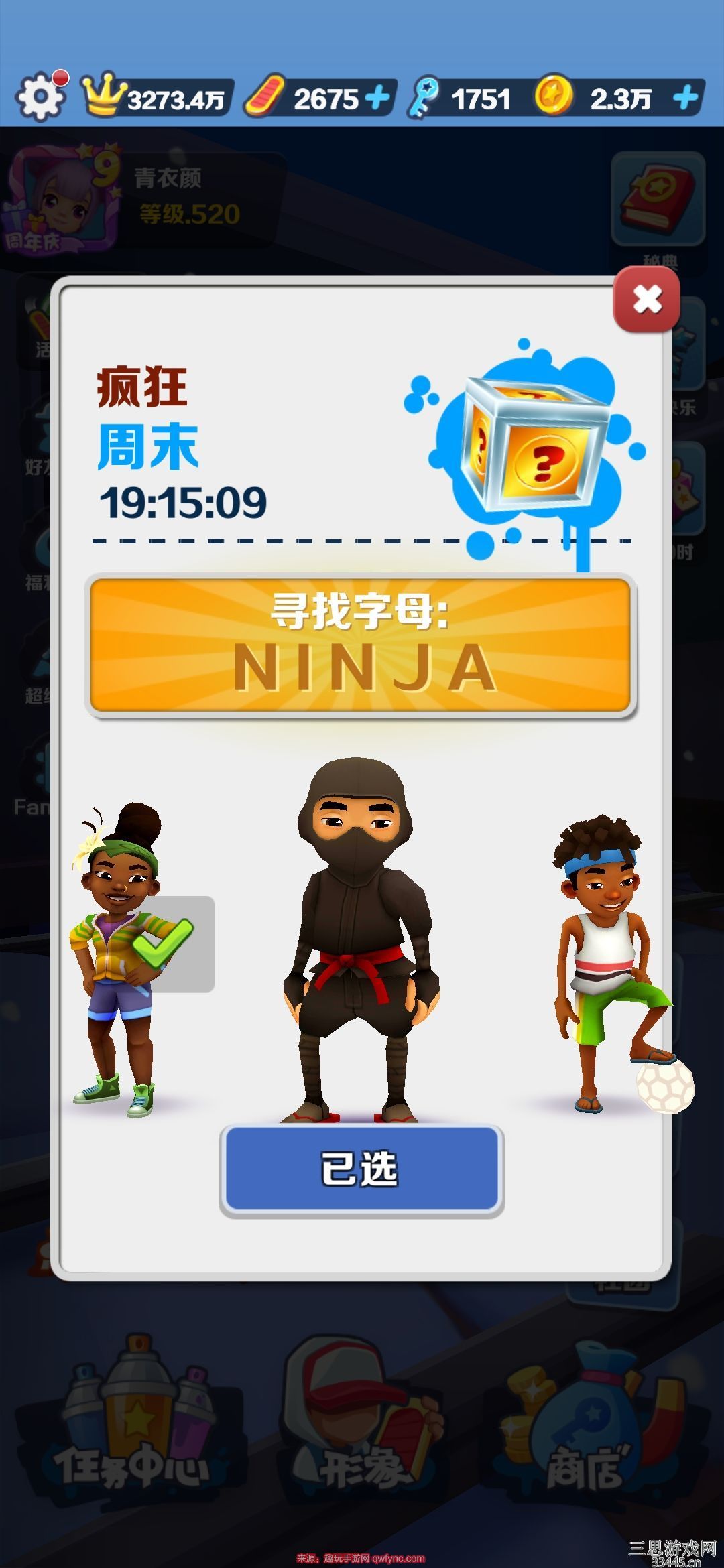Add more coins with plus icon
This screenshot has height=1568, width=724.
coord(684,99)
